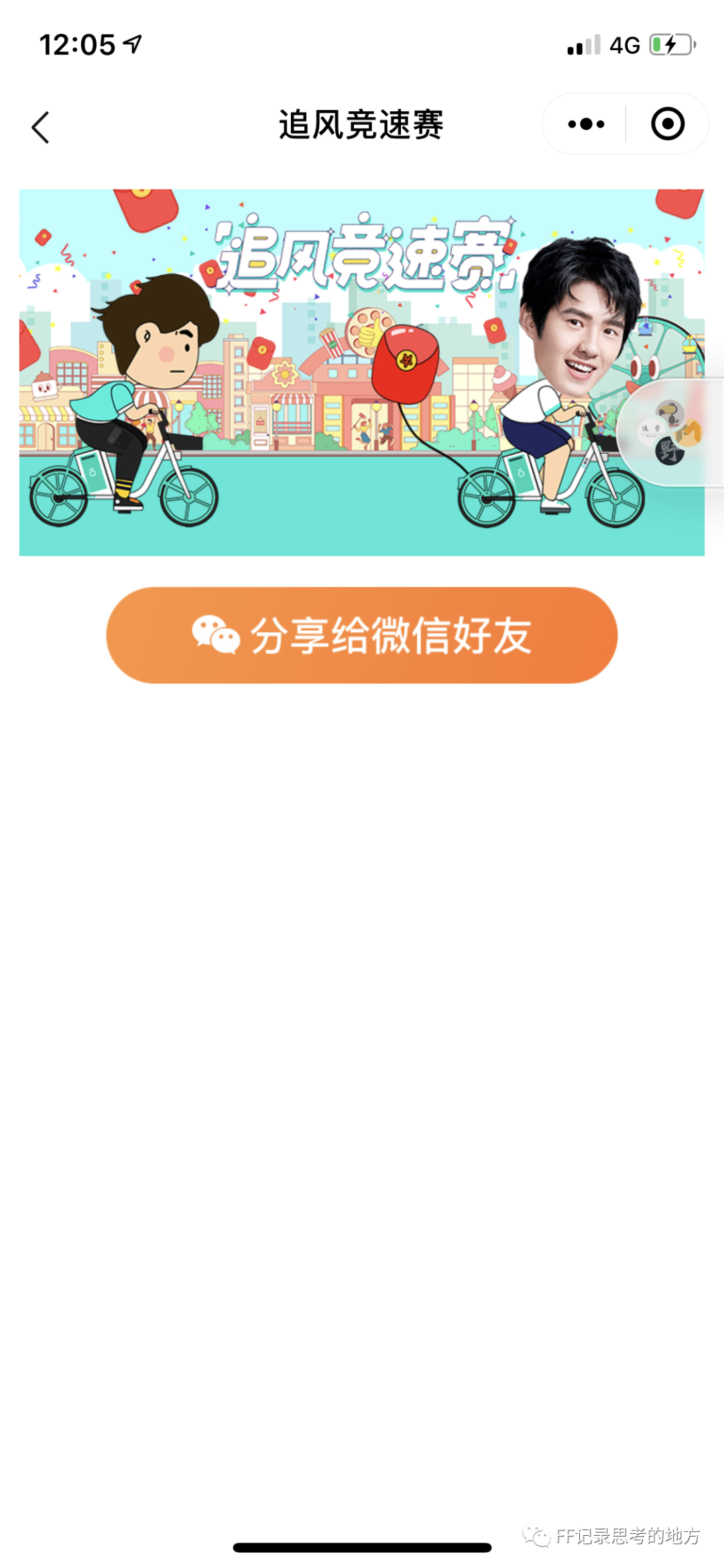Close the mini program with circle button

click(x=667, y=124)
